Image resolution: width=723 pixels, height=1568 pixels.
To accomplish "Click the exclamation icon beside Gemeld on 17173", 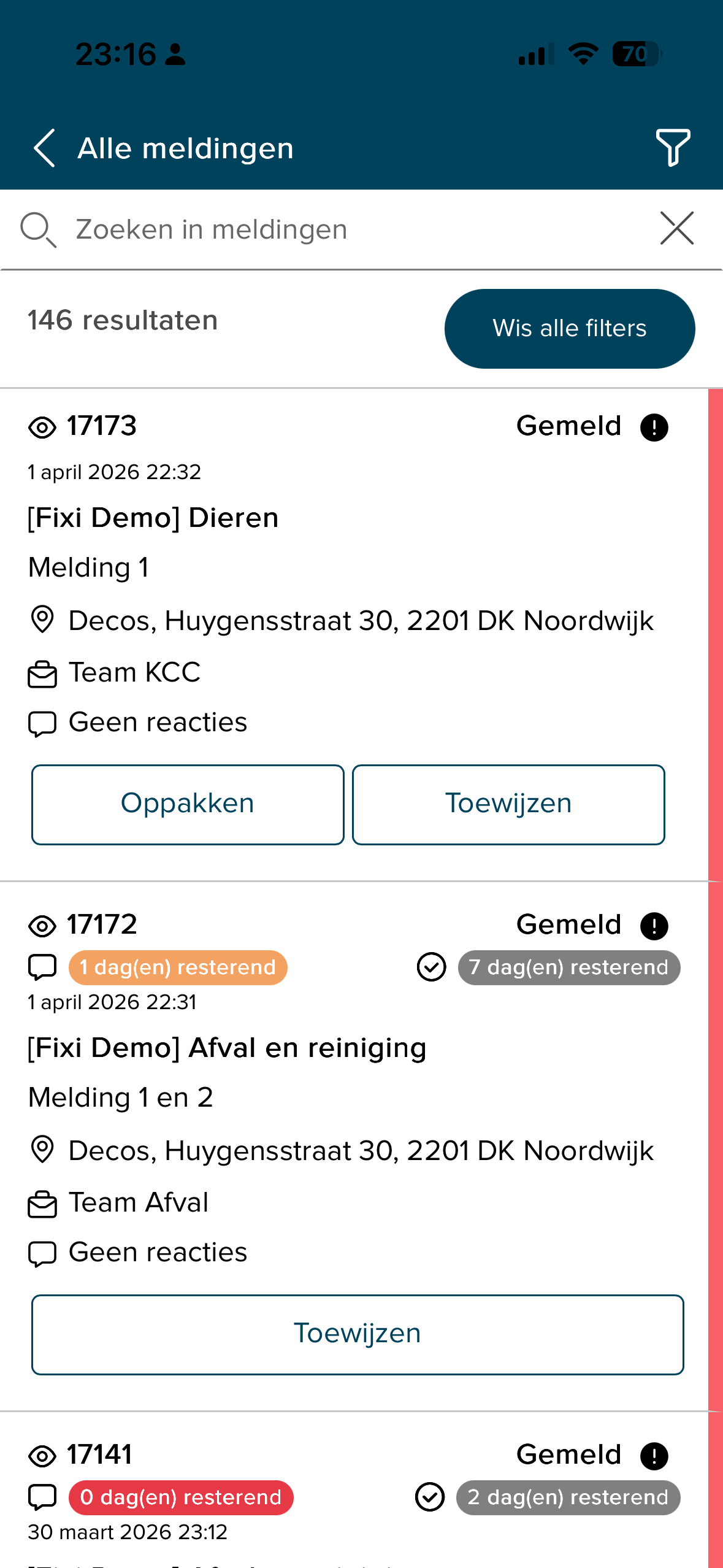I will 654,426.
